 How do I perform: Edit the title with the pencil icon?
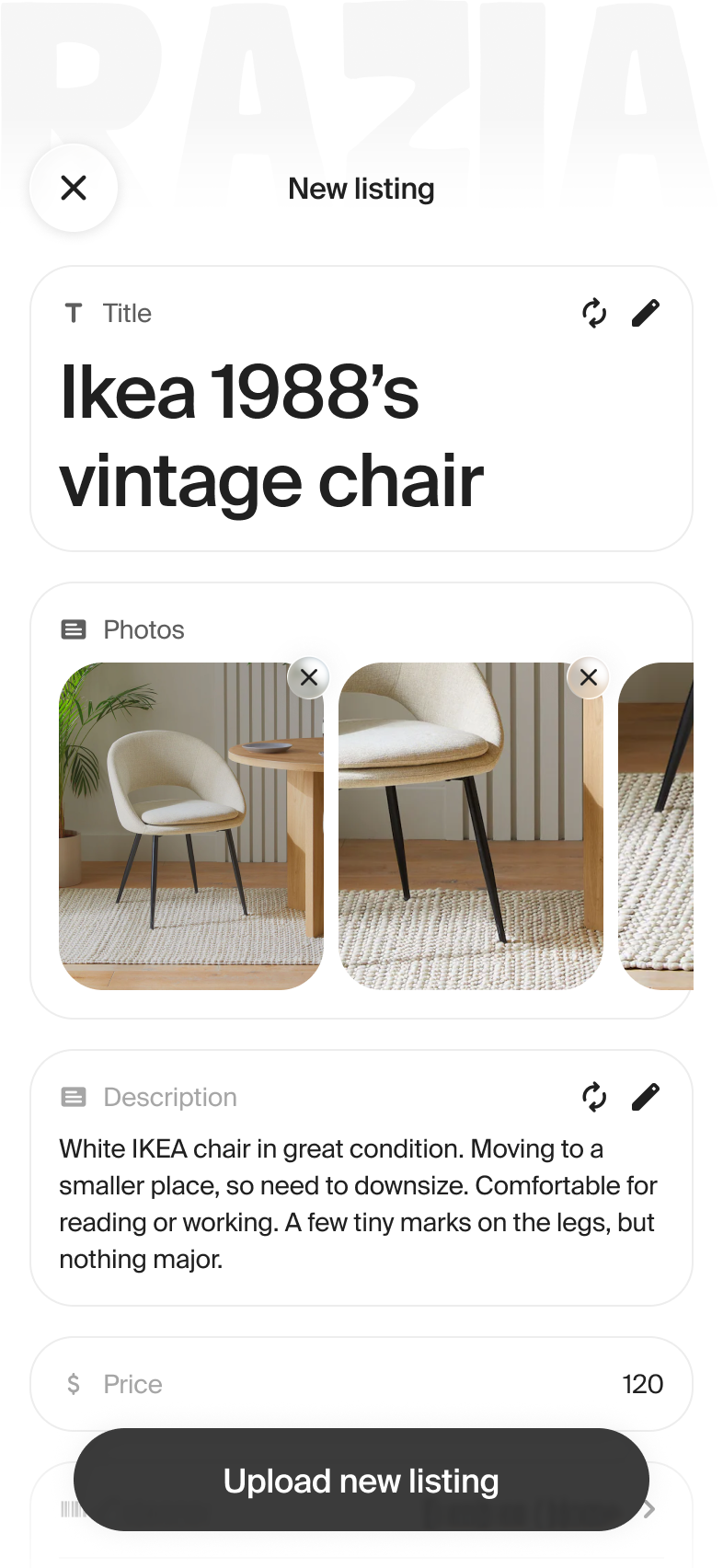pyautogui.click(x=646, y=313)
